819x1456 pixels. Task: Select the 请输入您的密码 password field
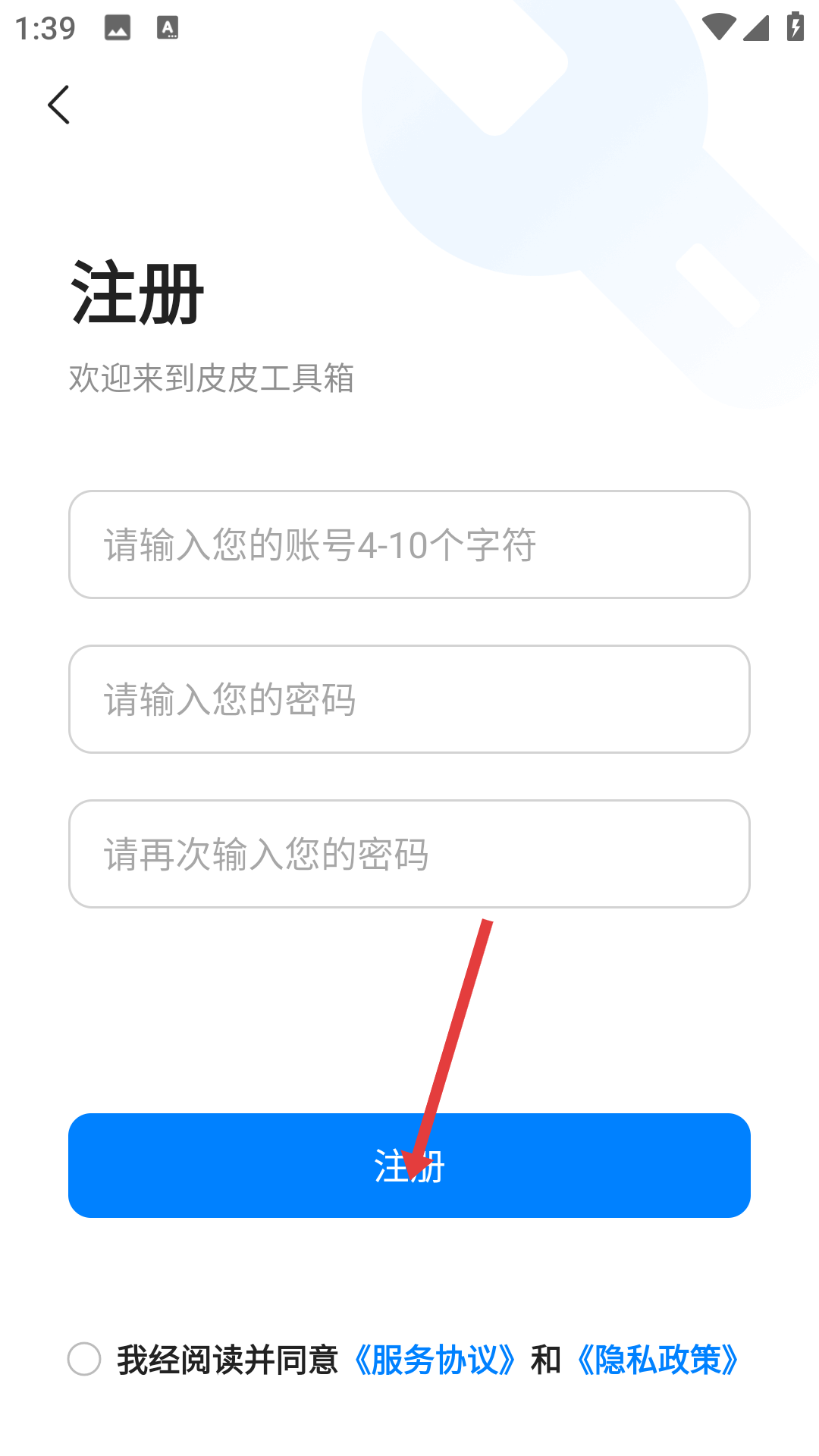tap(409, 699)
